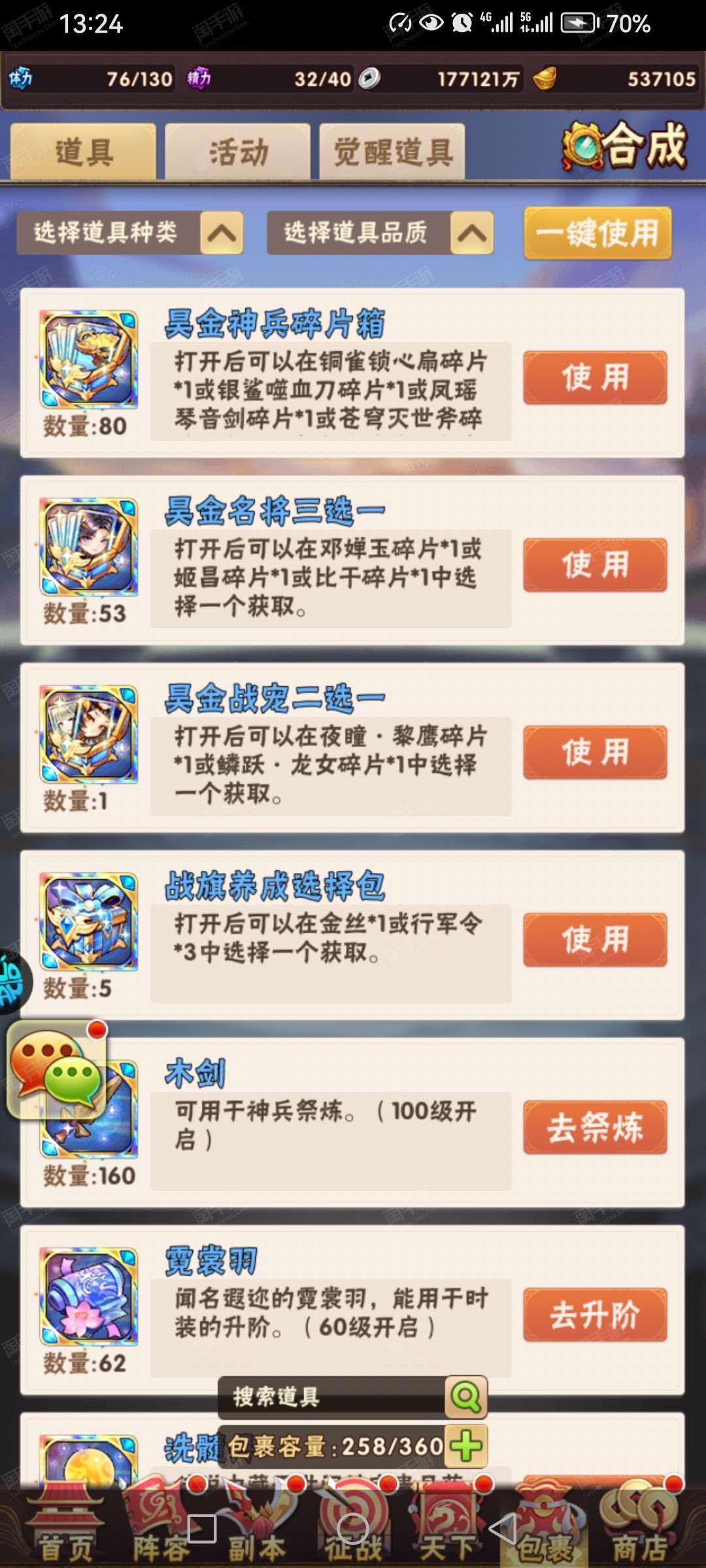Tap 去祭炼 for the 木剑 item
The height and width of the screenshot is (1568, 706).
click(595, 1128)
